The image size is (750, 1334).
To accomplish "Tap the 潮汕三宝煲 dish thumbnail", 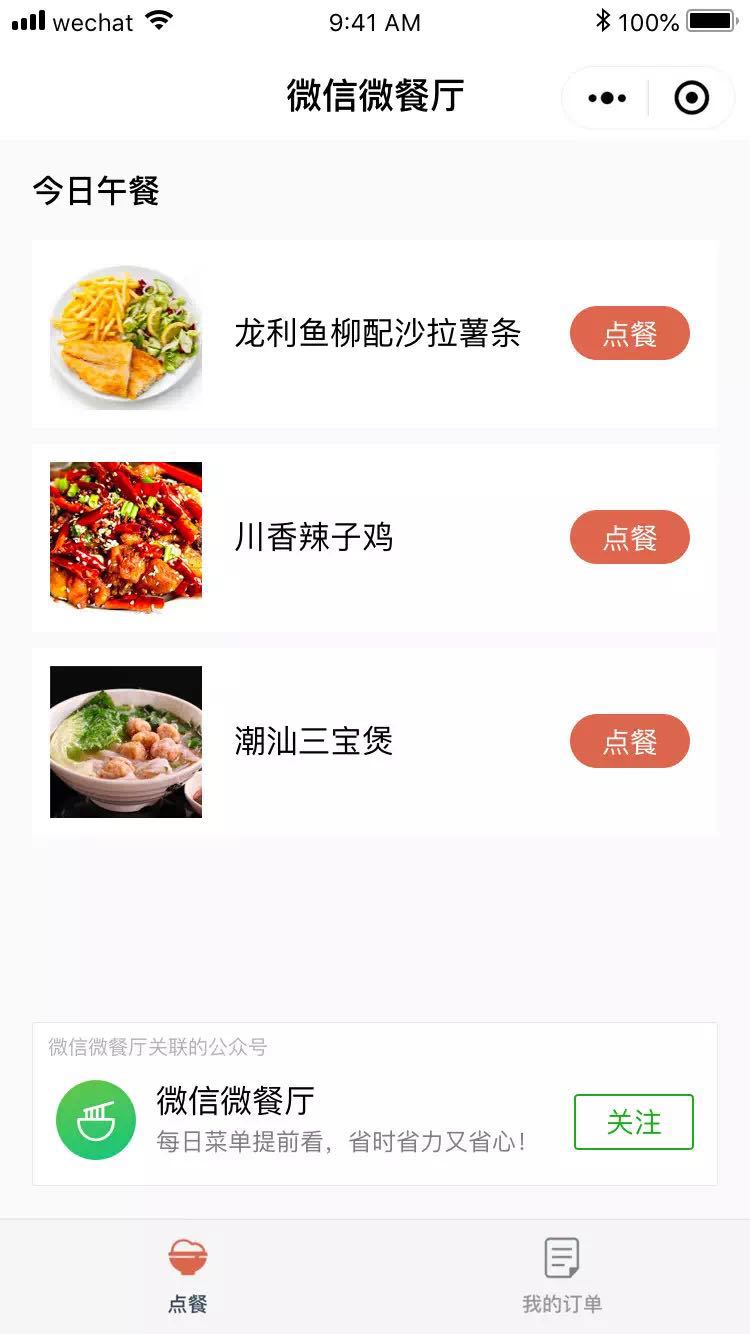I will [x=125, y=741].
